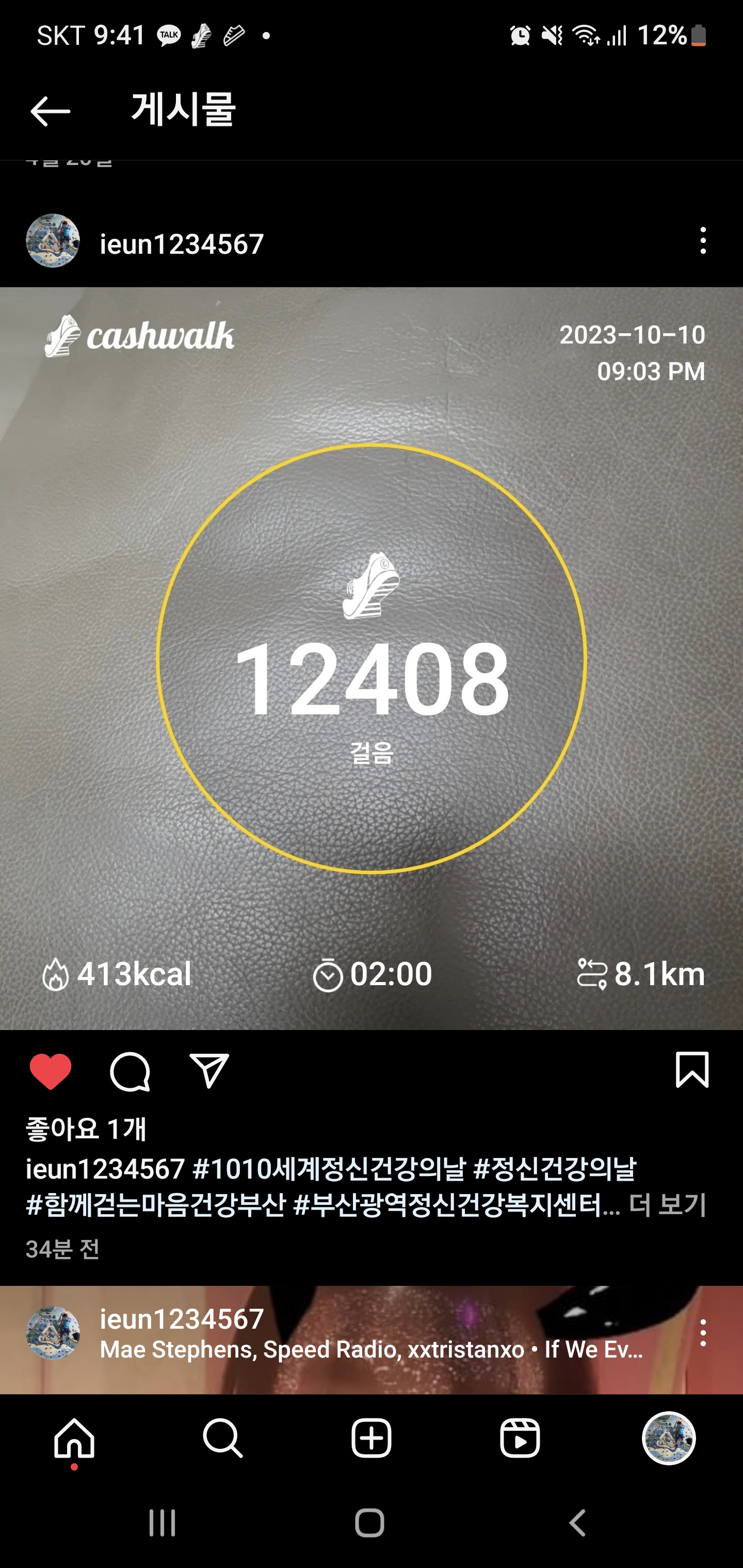This screenshot has height=1568, width=743.
Task: Switch to the Home tab
Action: coord(74,1439)
